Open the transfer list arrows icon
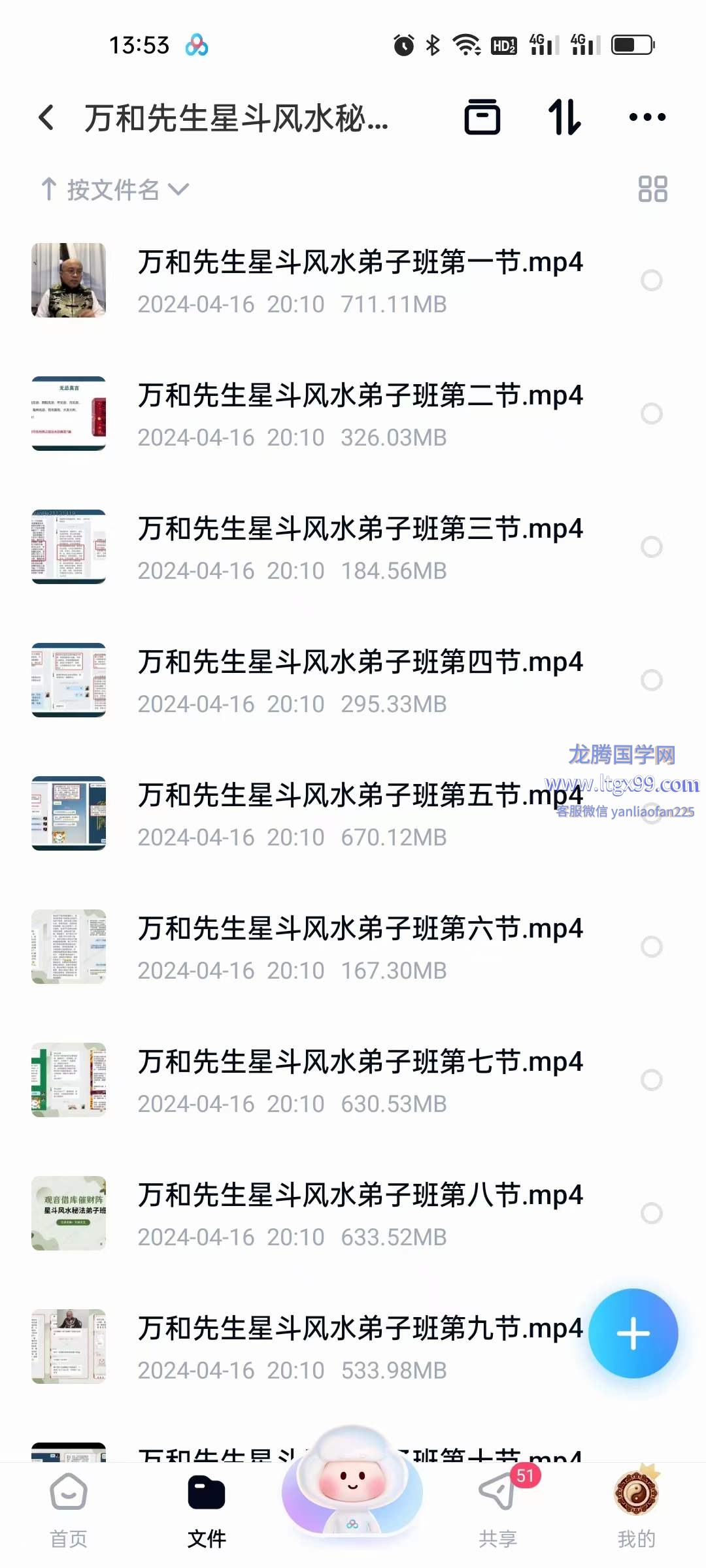 pos(564,118)
